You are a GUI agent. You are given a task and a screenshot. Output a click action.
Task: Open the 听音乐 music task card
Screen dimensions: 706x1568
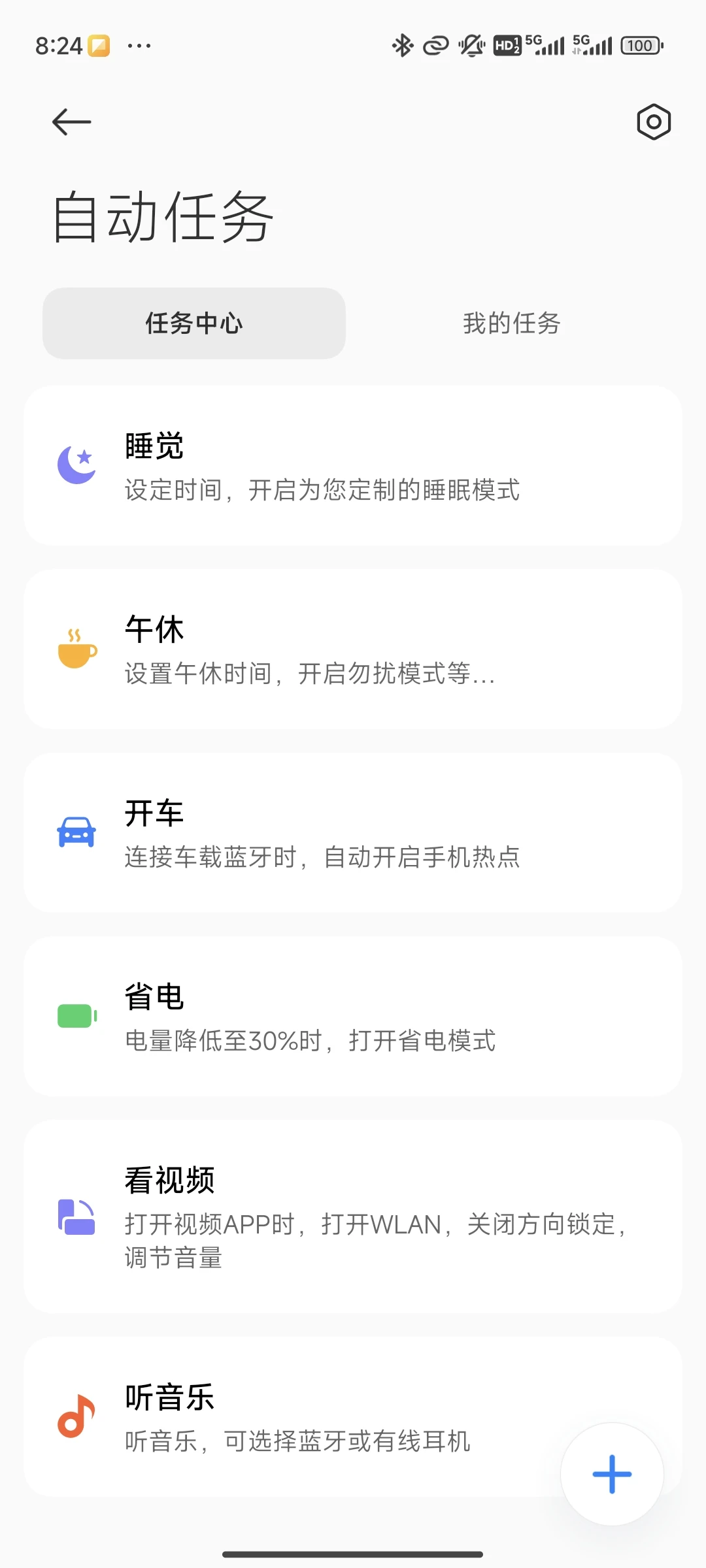point(353,1416)
